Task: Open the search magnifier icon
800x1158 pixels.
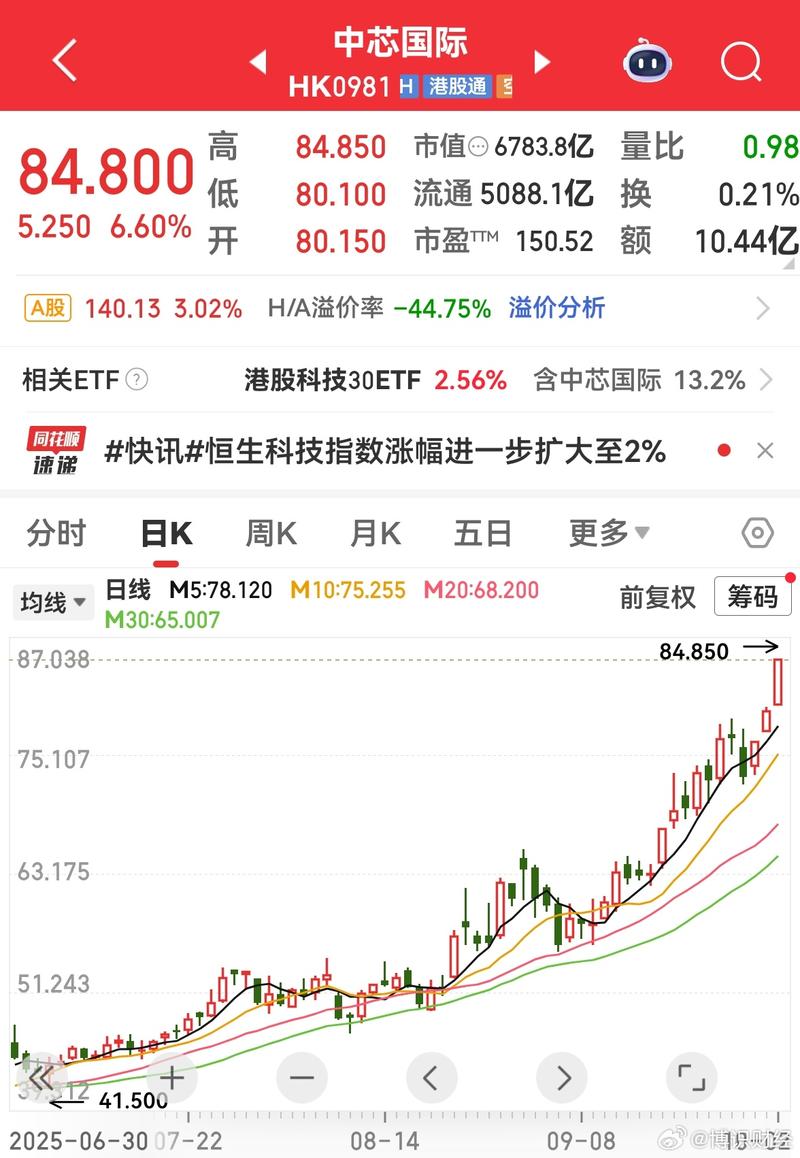Action: (x=741, y=62)
